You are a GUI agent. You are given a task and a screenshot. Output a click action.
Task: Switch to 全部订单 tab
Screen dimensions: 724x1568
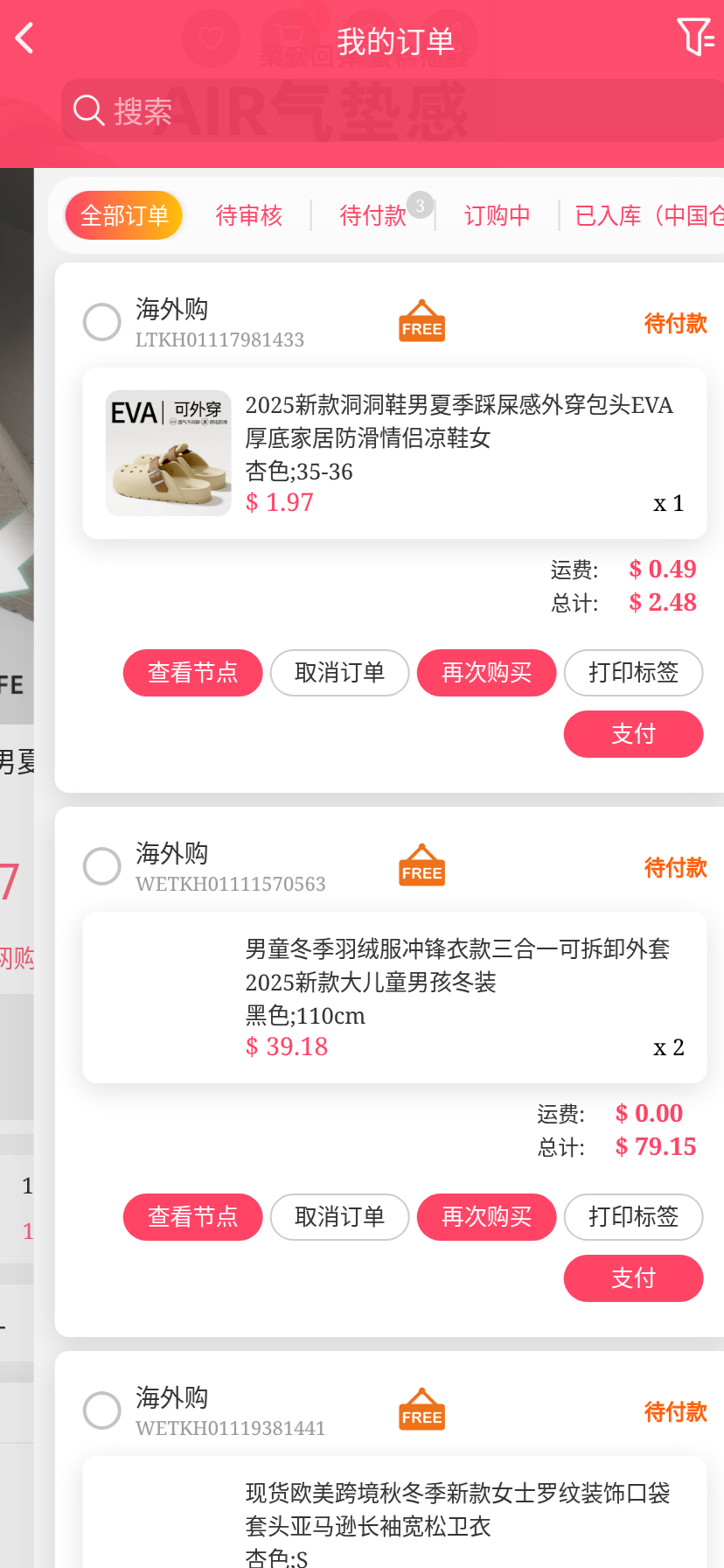click(124, 215)
